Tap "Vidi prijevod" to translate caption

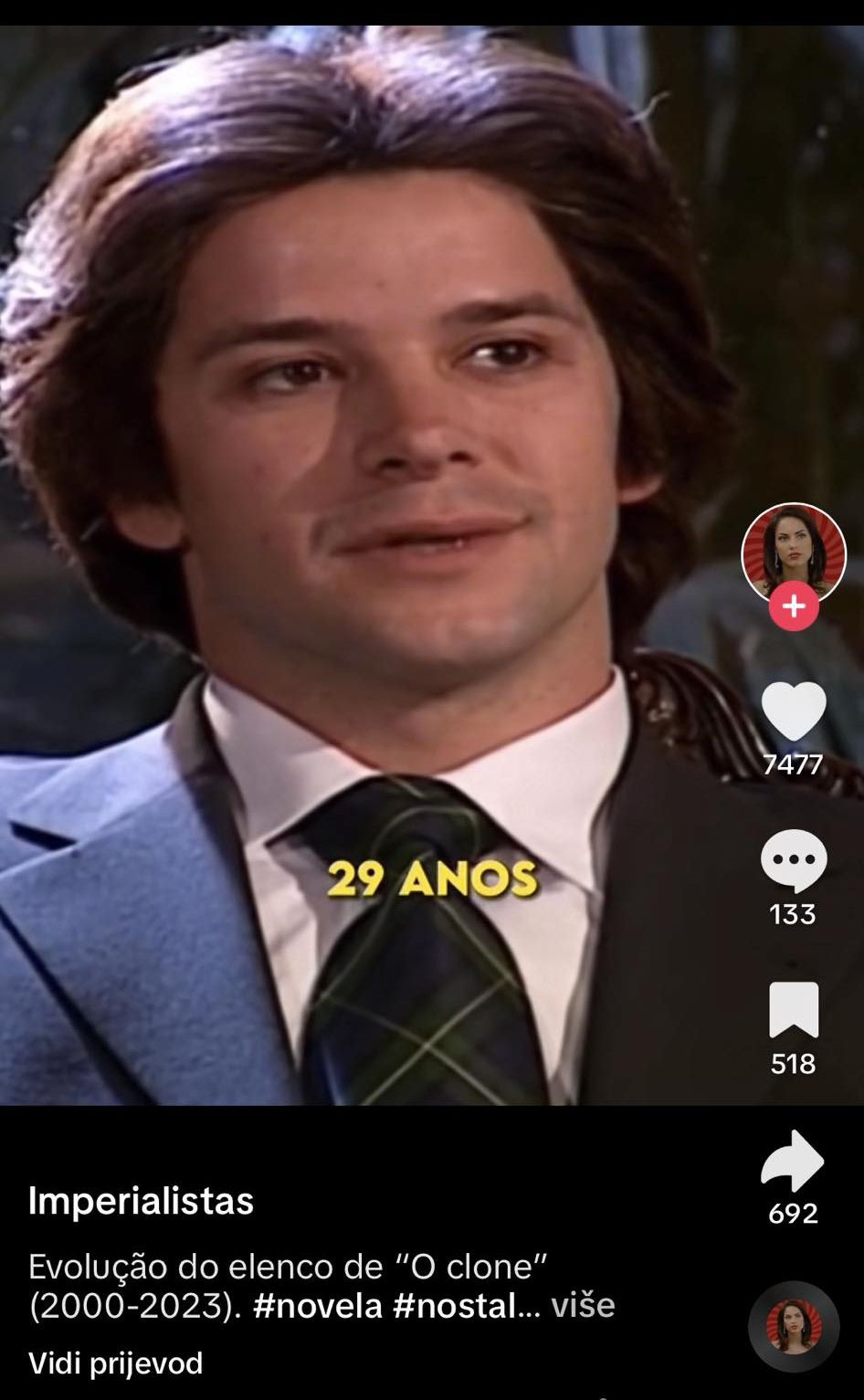tap(115, 1363)
